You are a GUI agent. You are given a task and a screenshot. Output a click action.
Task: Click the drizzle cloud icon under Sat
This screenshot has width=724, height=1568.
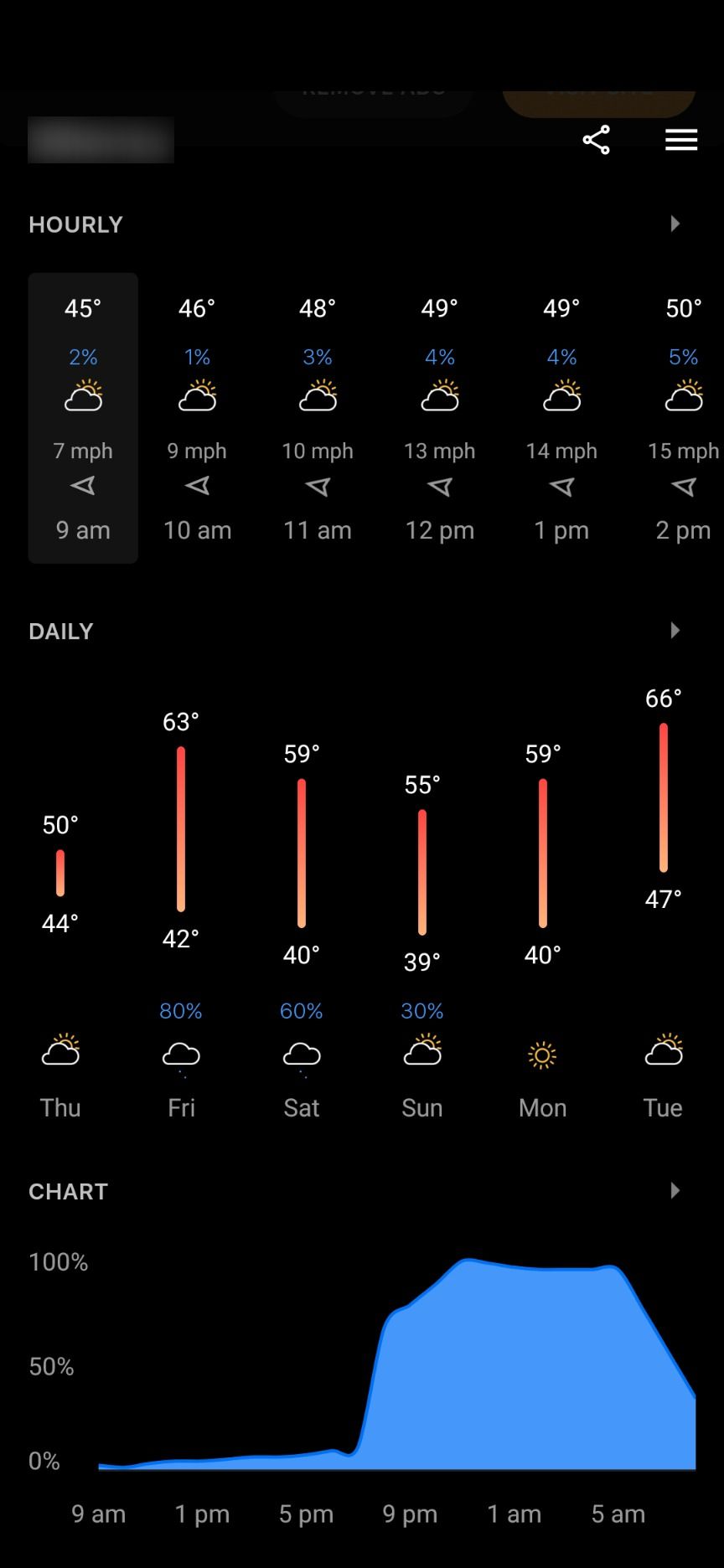click(x=301, y=1057)
